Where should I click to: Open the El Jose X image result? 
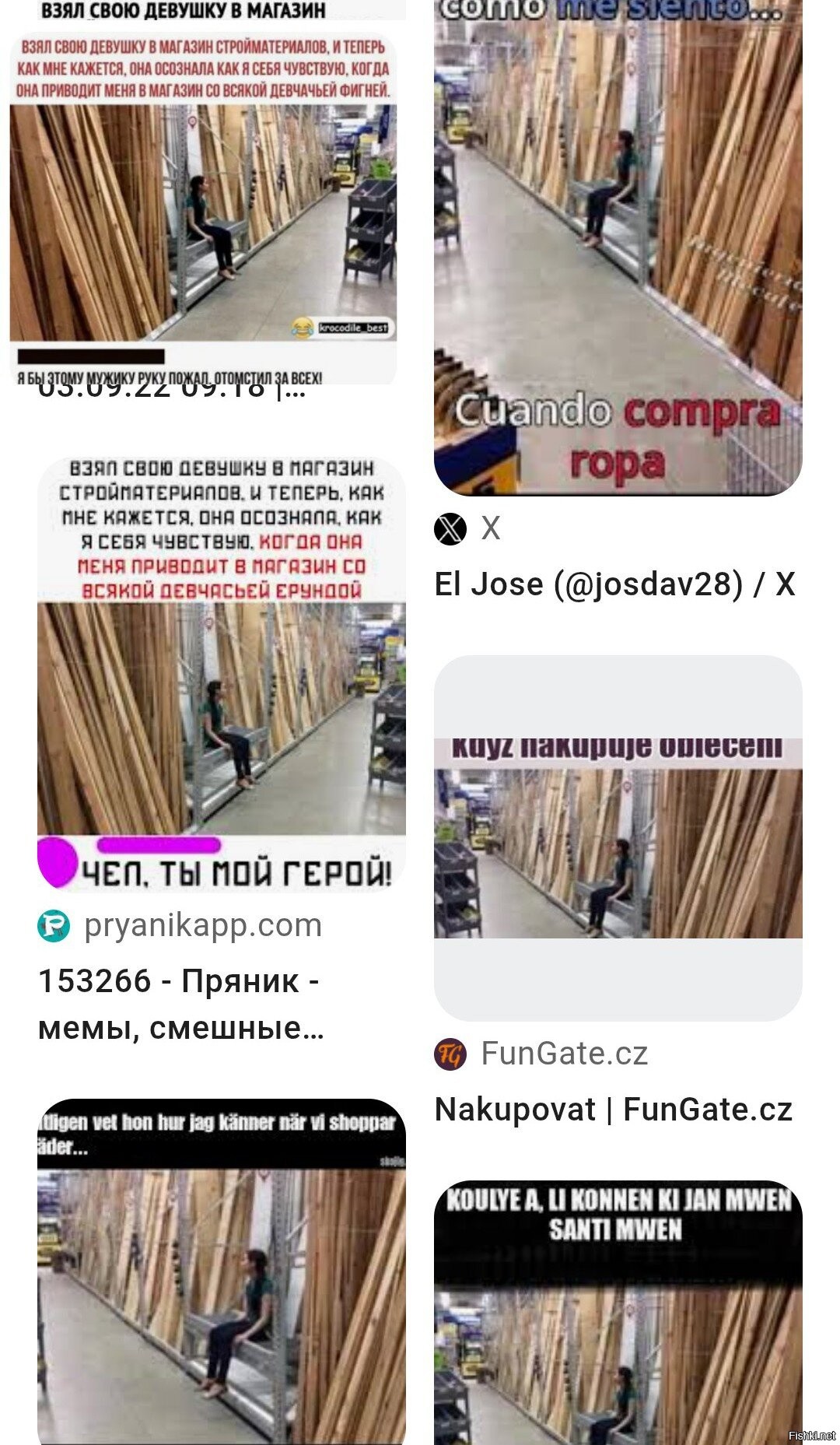pyautogui.click(x=618, y=247)
